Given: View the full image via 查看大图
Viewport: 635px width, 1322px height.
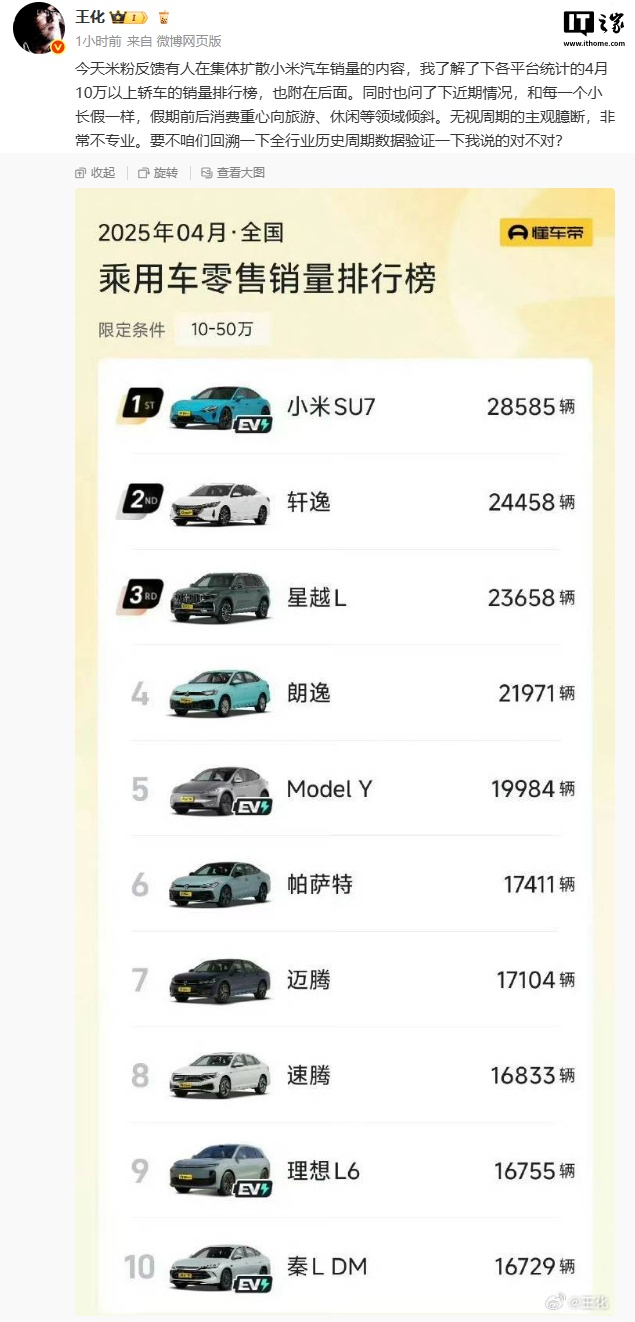Looking at the screenshot, I should pyautogui.click(x=232, y=173).
